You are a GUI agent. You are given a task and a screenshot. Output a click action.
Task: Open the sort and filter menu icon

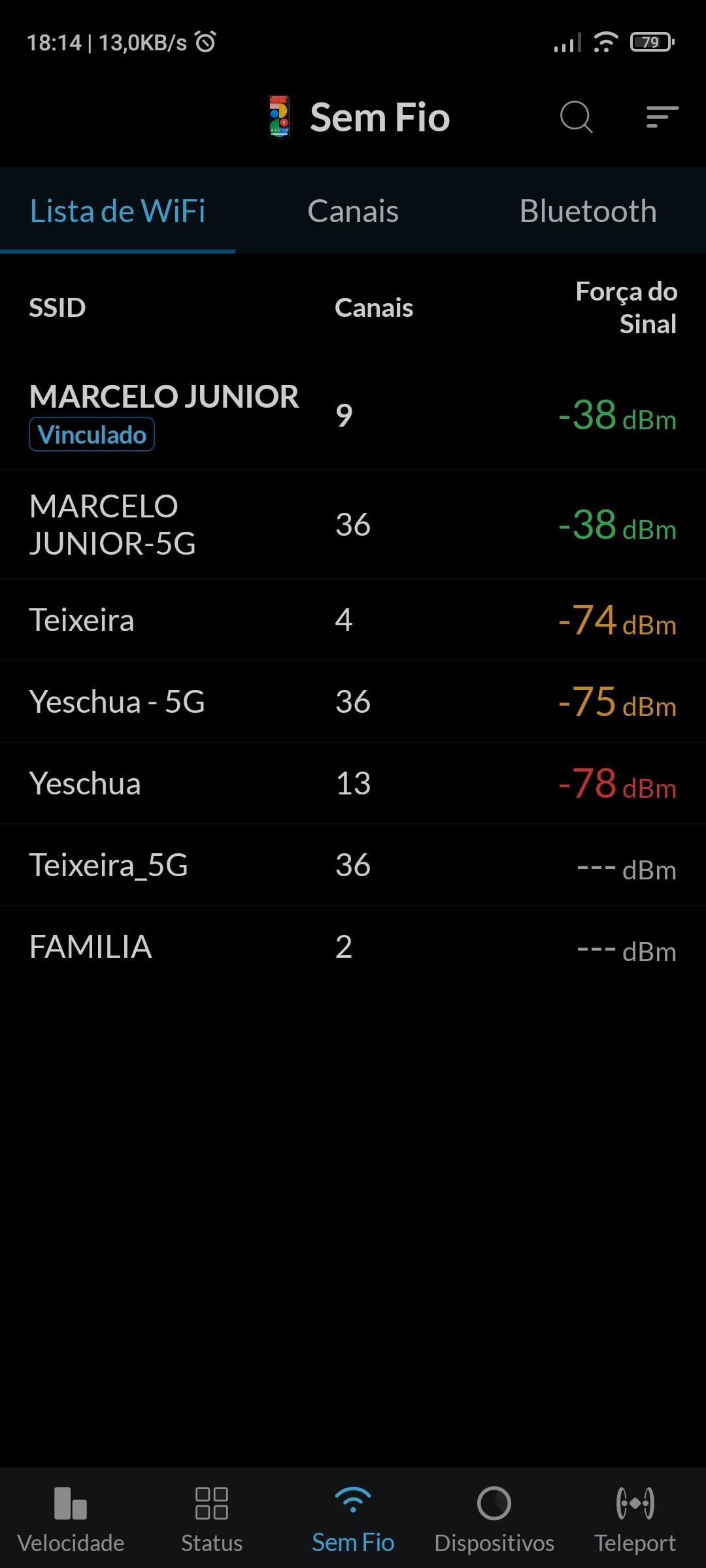point(662,118)
